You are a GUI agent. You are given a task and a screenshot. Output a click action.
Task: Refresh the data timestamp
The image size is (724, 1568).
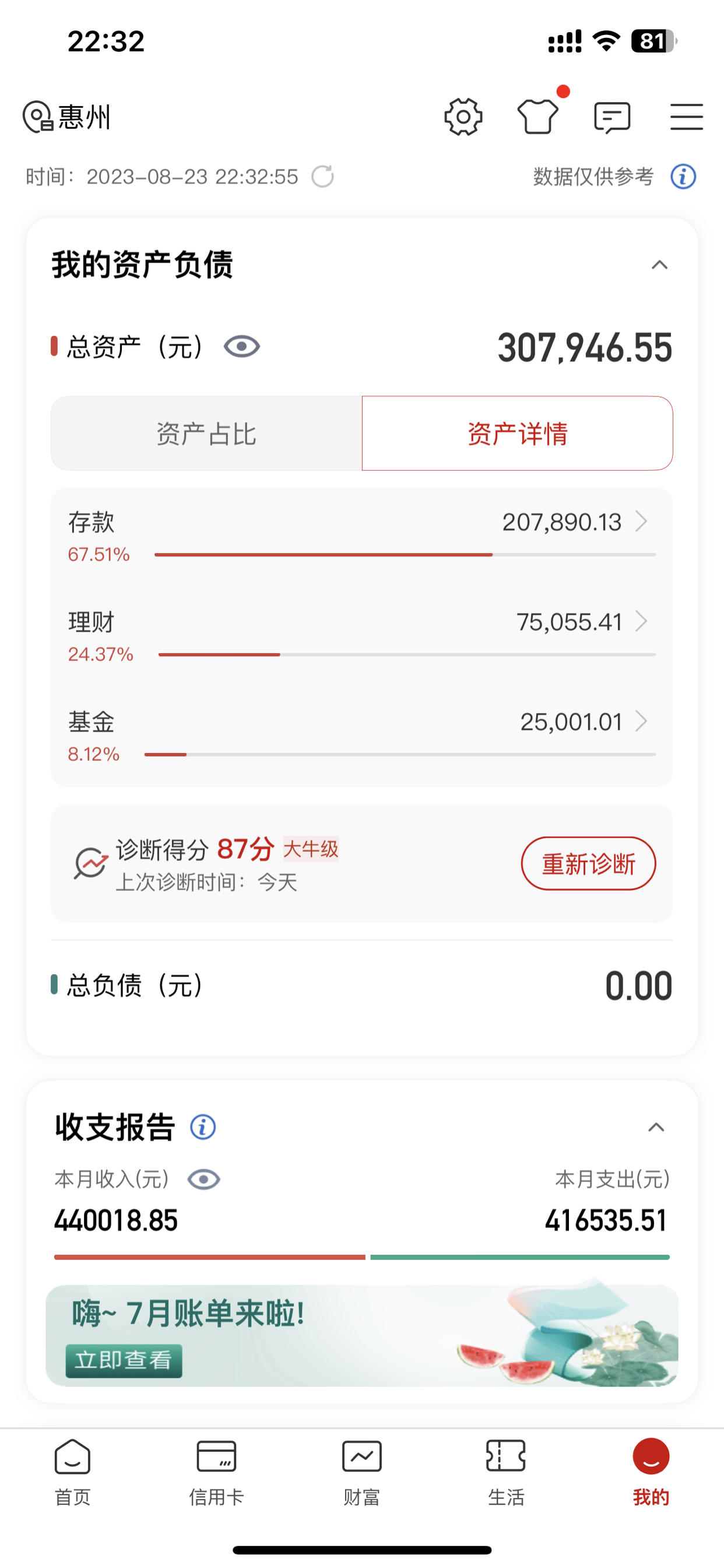point(322,177)
